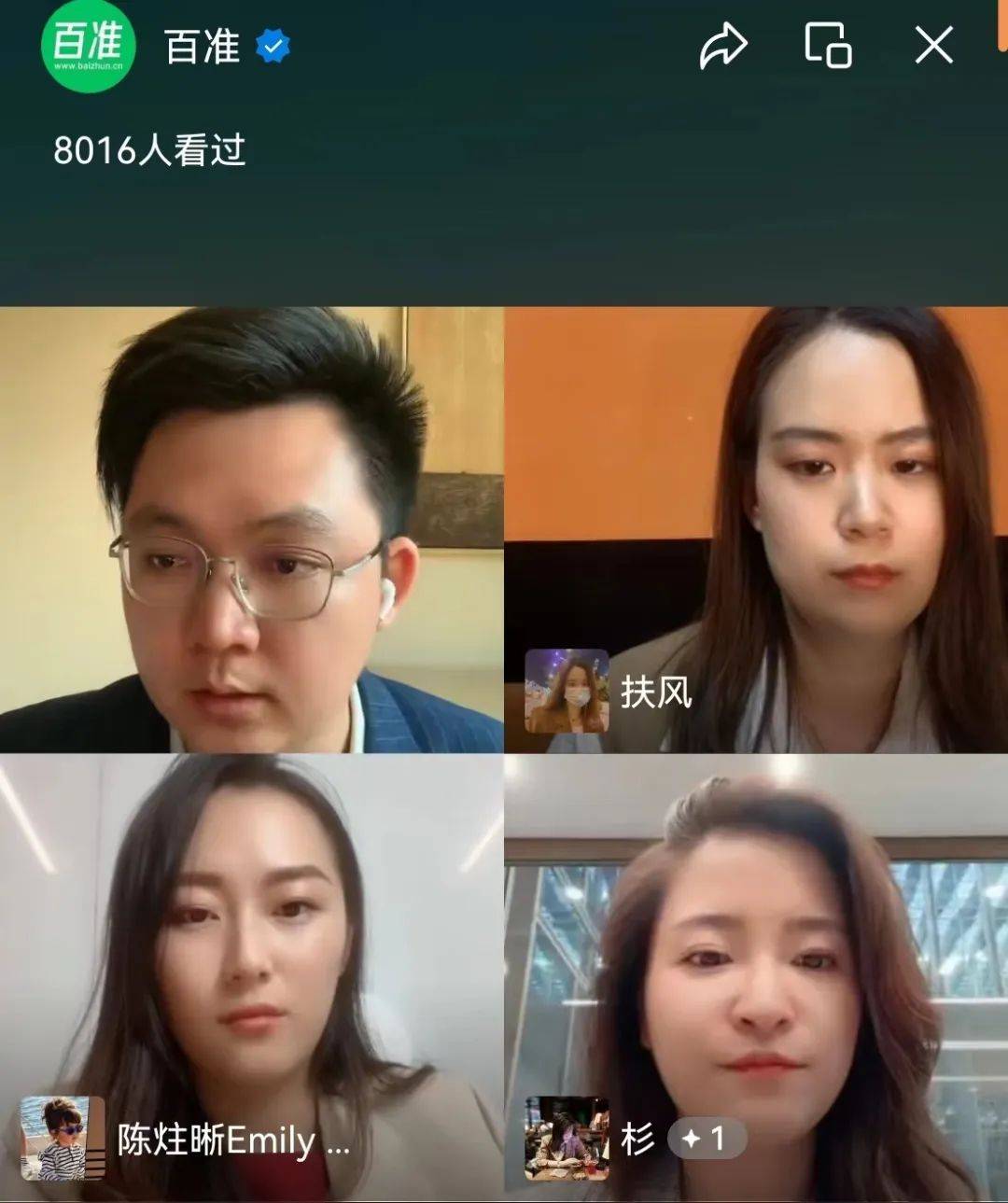The image size is (1008, 1203).
Task: Minimize stream to floating window
Action: pyautogui.click(x=828, y=46)
